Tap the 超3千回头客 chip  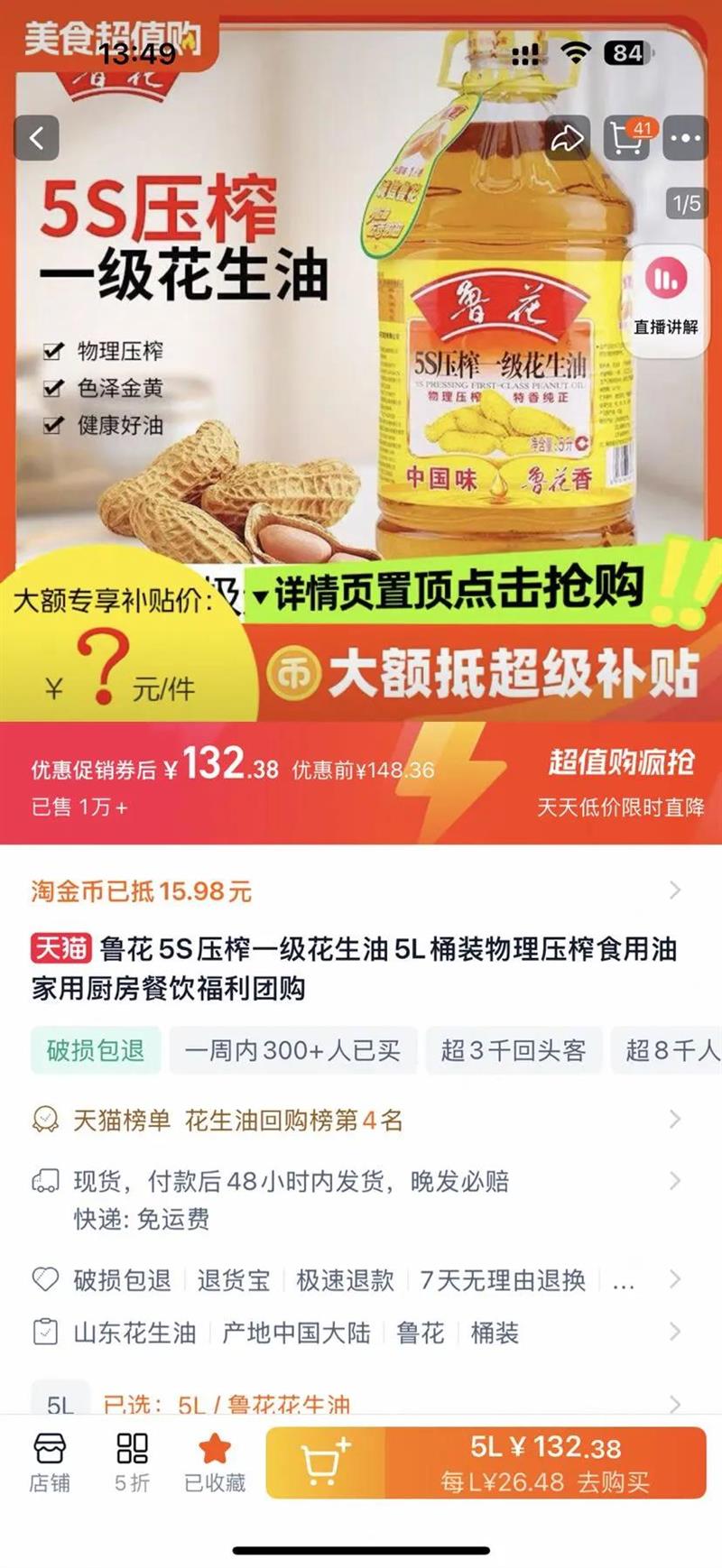514,1050
